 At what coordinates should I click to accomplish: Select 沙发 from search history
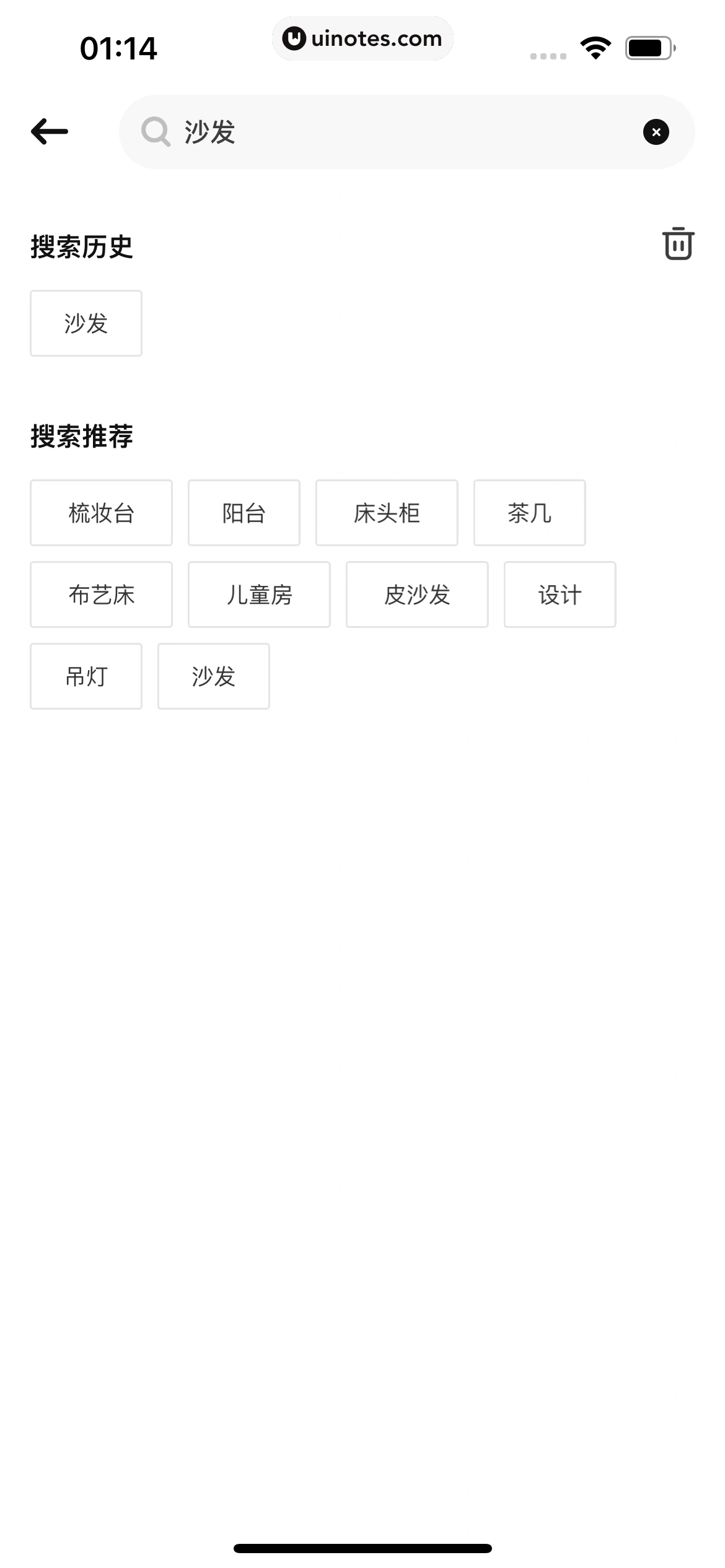[x=85, y=323]
